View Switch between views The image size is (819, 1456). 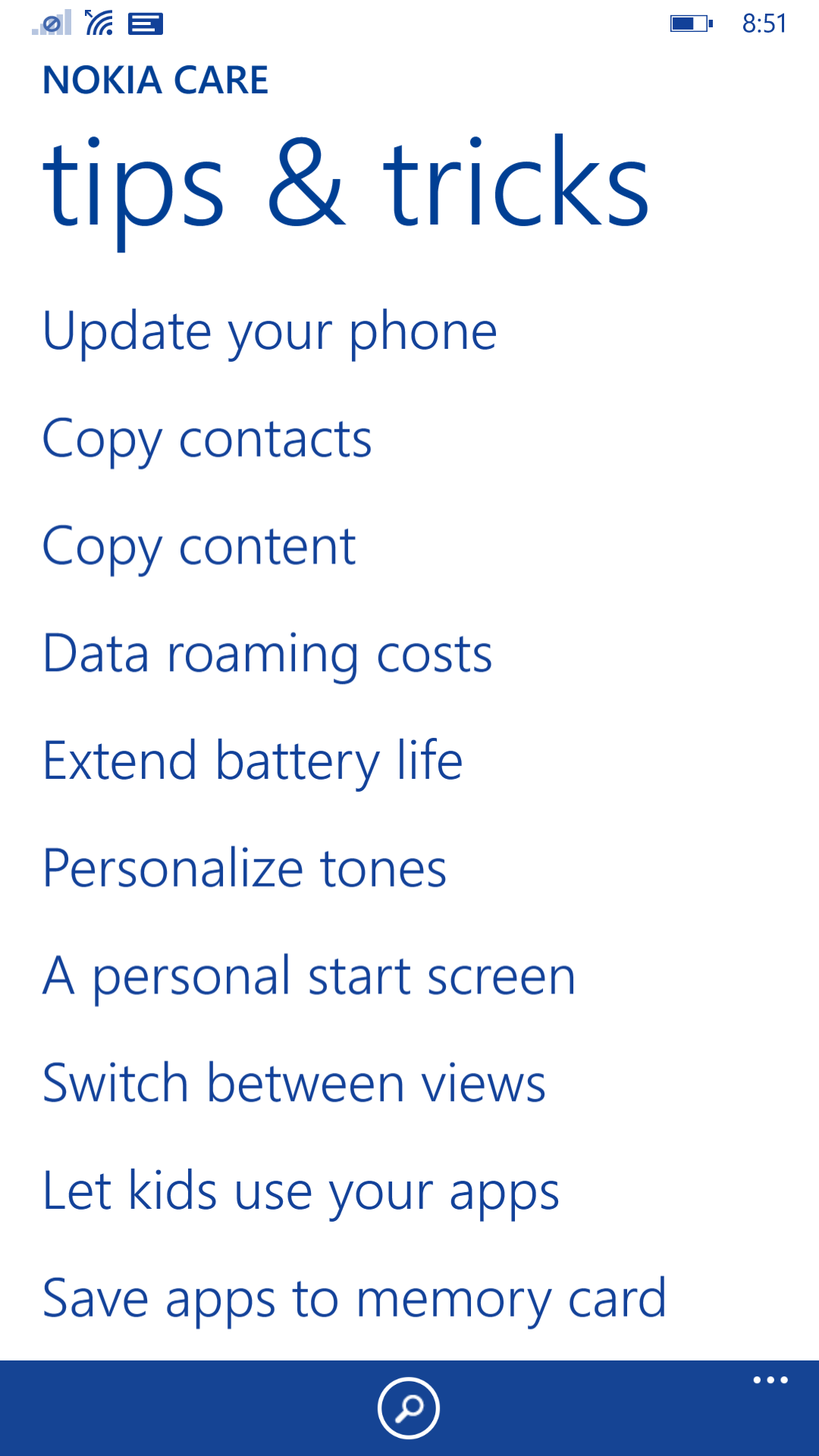click(x=294, y=1084)
